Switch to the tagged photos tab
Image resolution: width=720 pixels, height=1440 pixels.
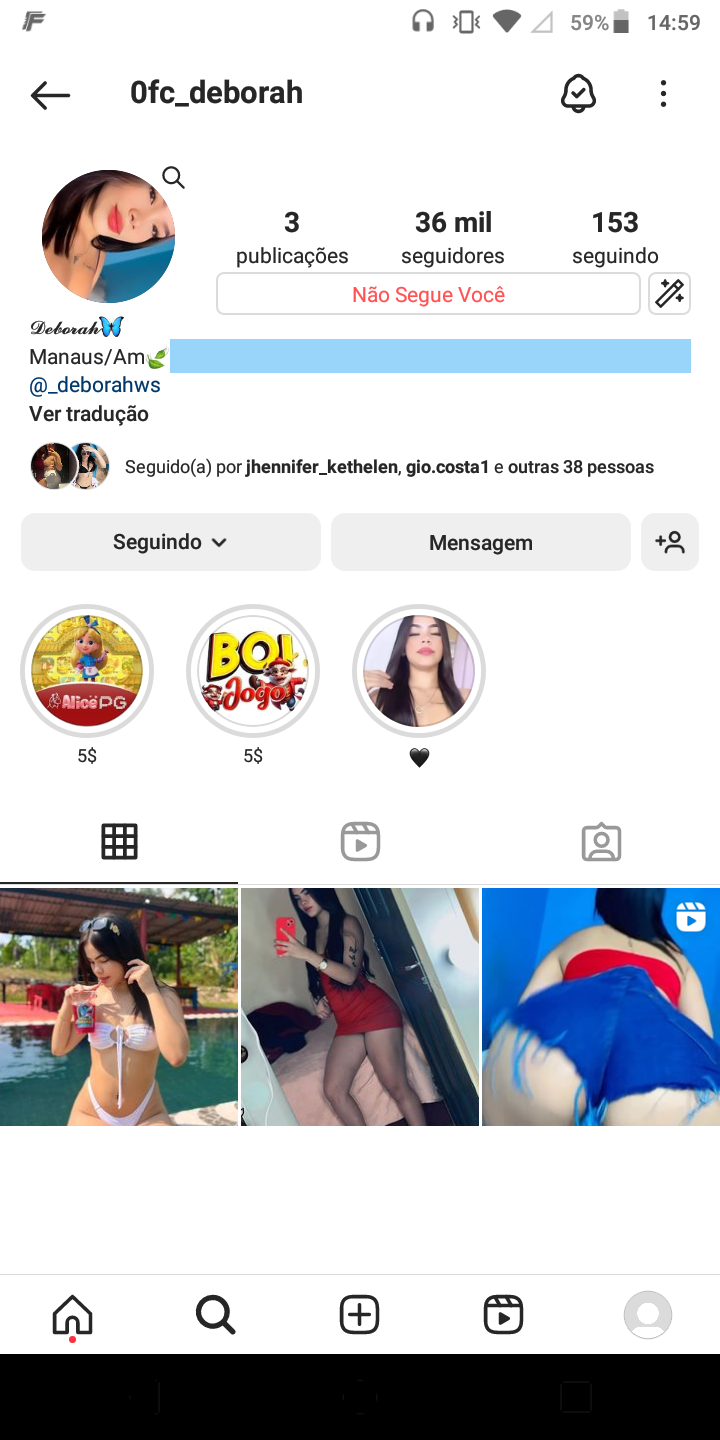pos(601,842)
